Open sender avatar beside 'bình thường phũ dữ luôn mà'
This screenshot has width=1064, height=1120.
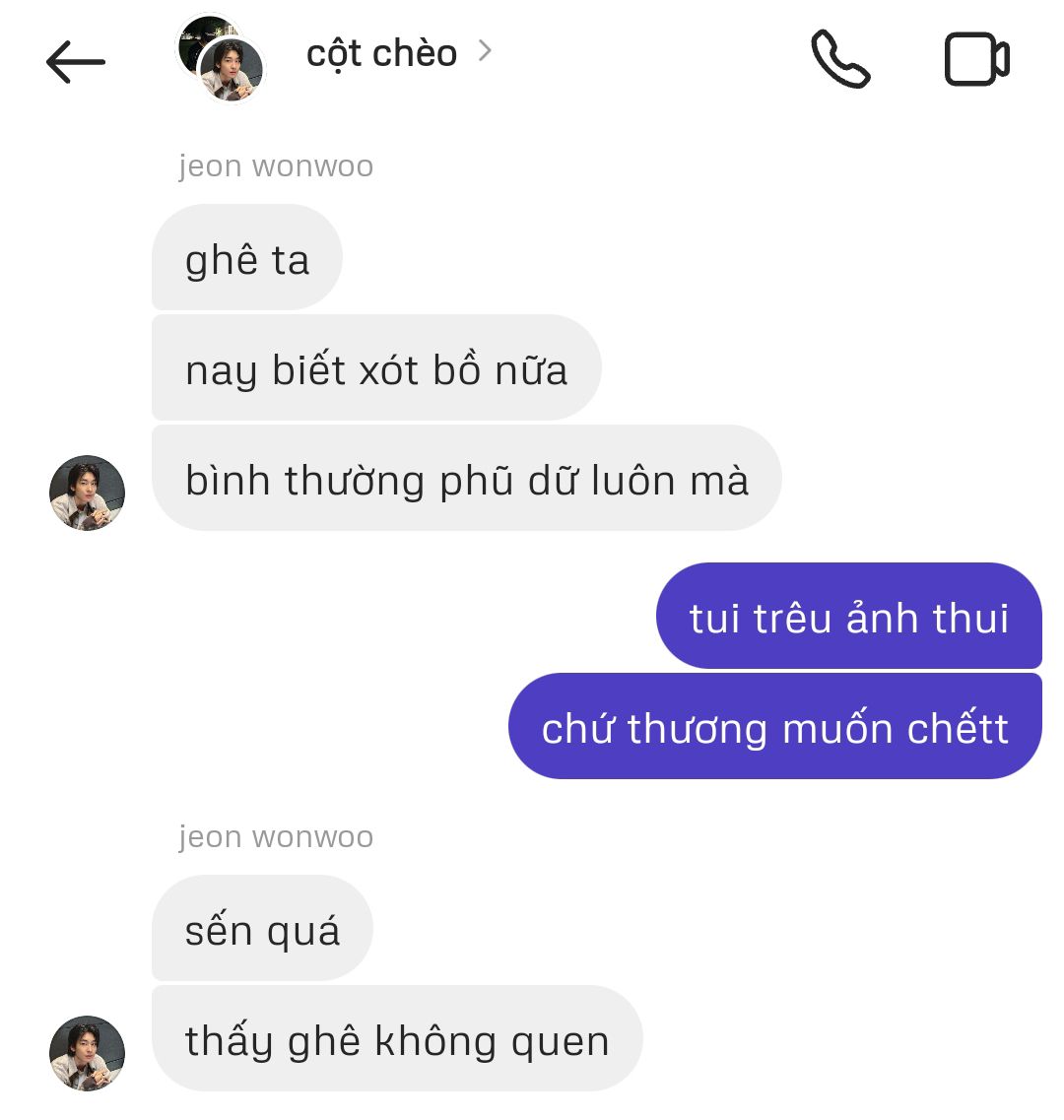click(x=87, y=493)
